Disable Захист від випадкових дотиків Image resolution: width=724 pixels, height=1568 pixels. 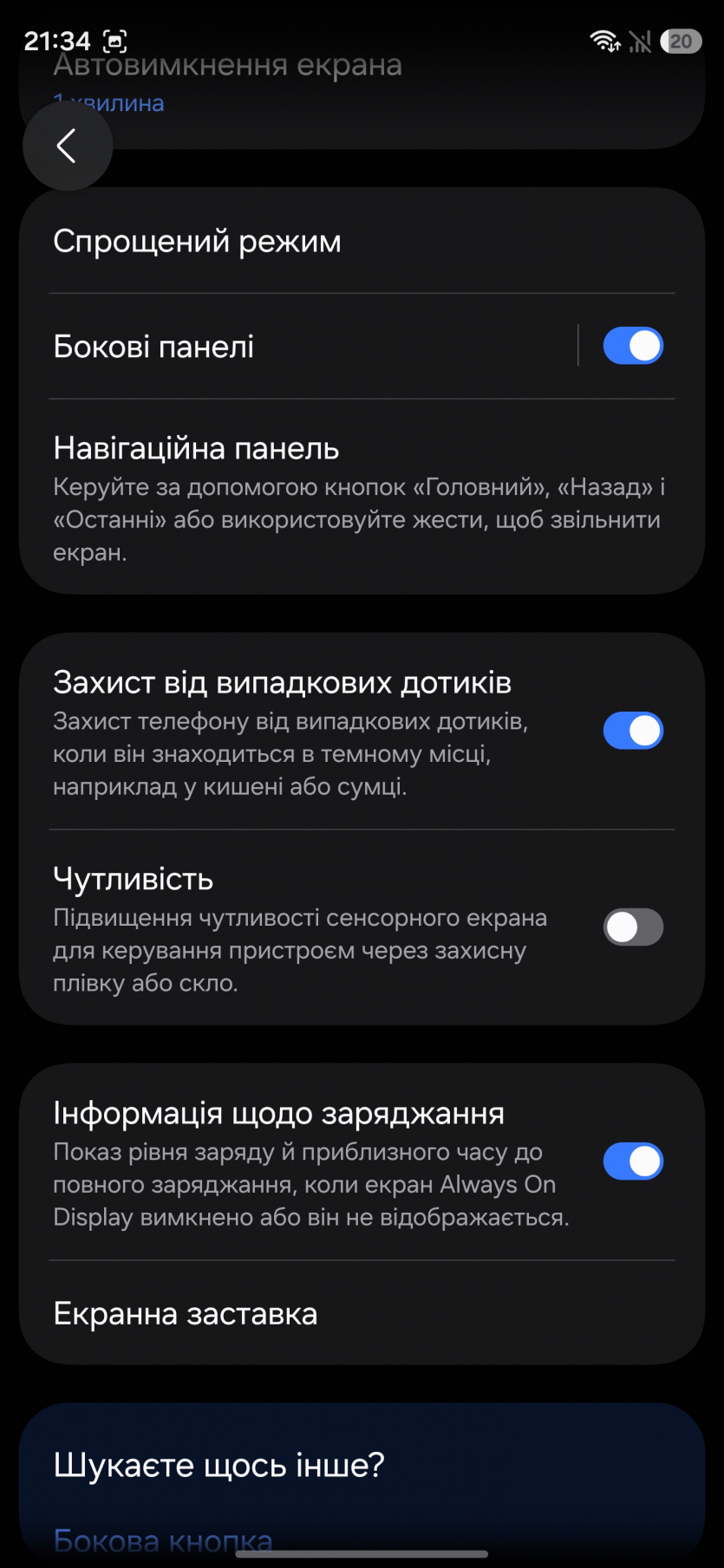633,731
